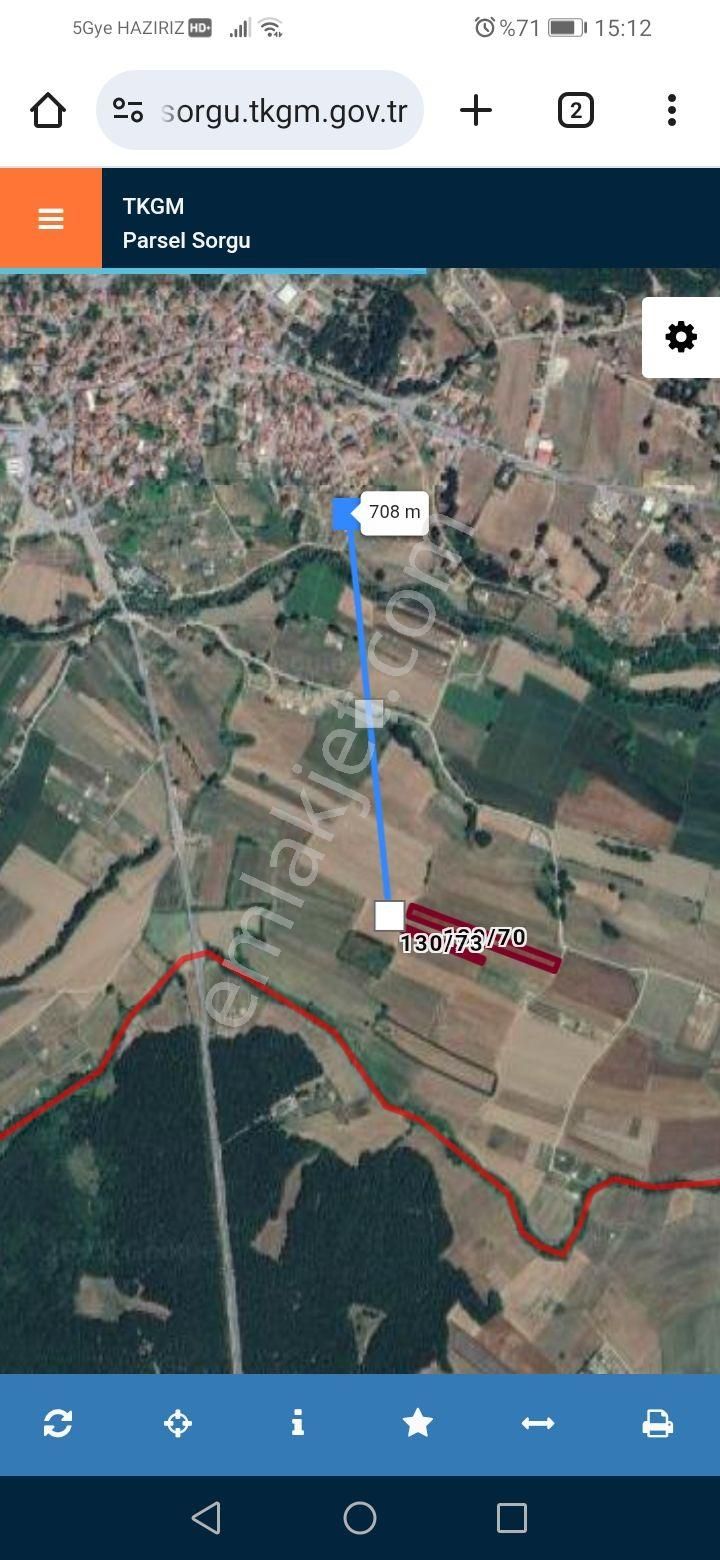
Task: Tap the address bar URL
Action: click(283, 111)
